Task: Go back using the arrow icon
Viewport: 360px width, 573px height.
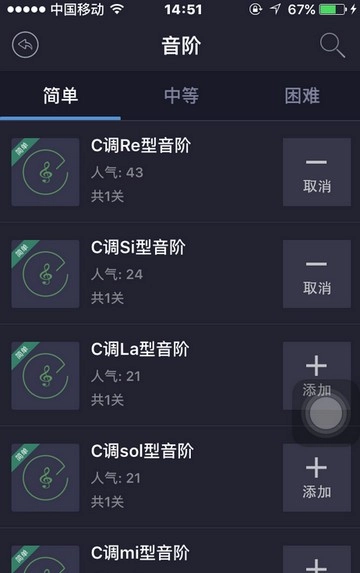Action: click(x=25, y=45)
